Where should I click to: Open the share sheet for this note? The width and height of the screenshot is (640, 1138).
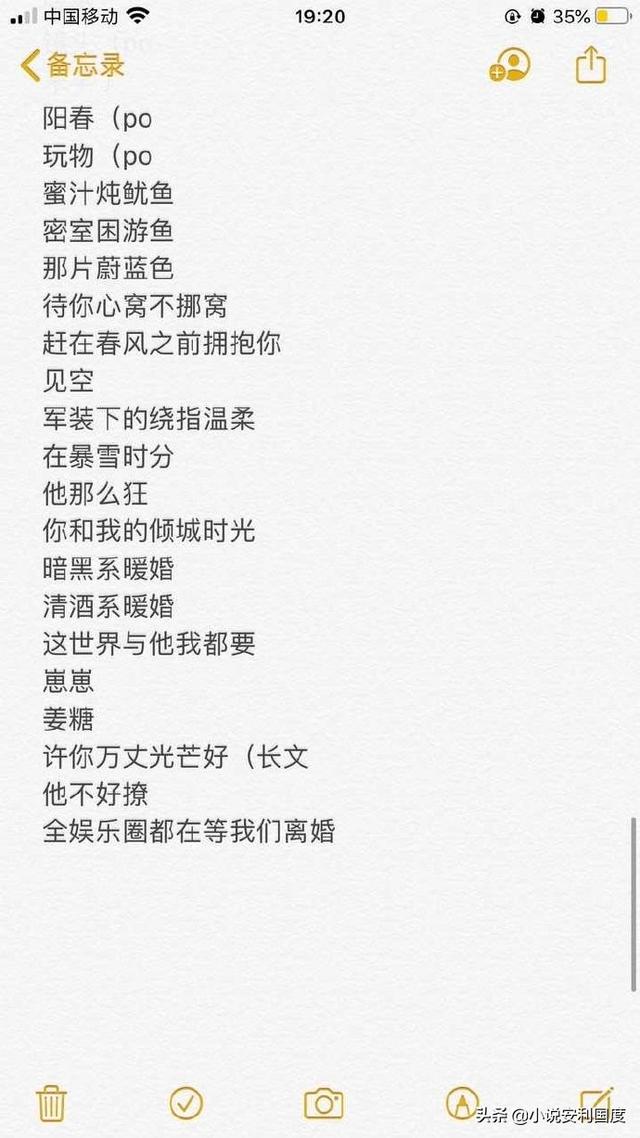(591, 65)
